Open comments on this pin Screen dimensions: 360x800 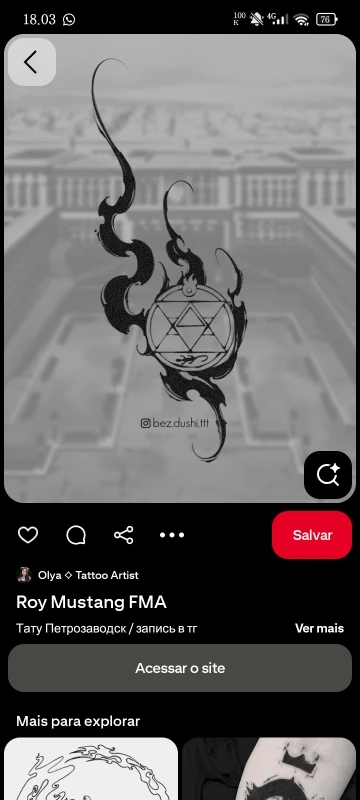coord(75,535)
